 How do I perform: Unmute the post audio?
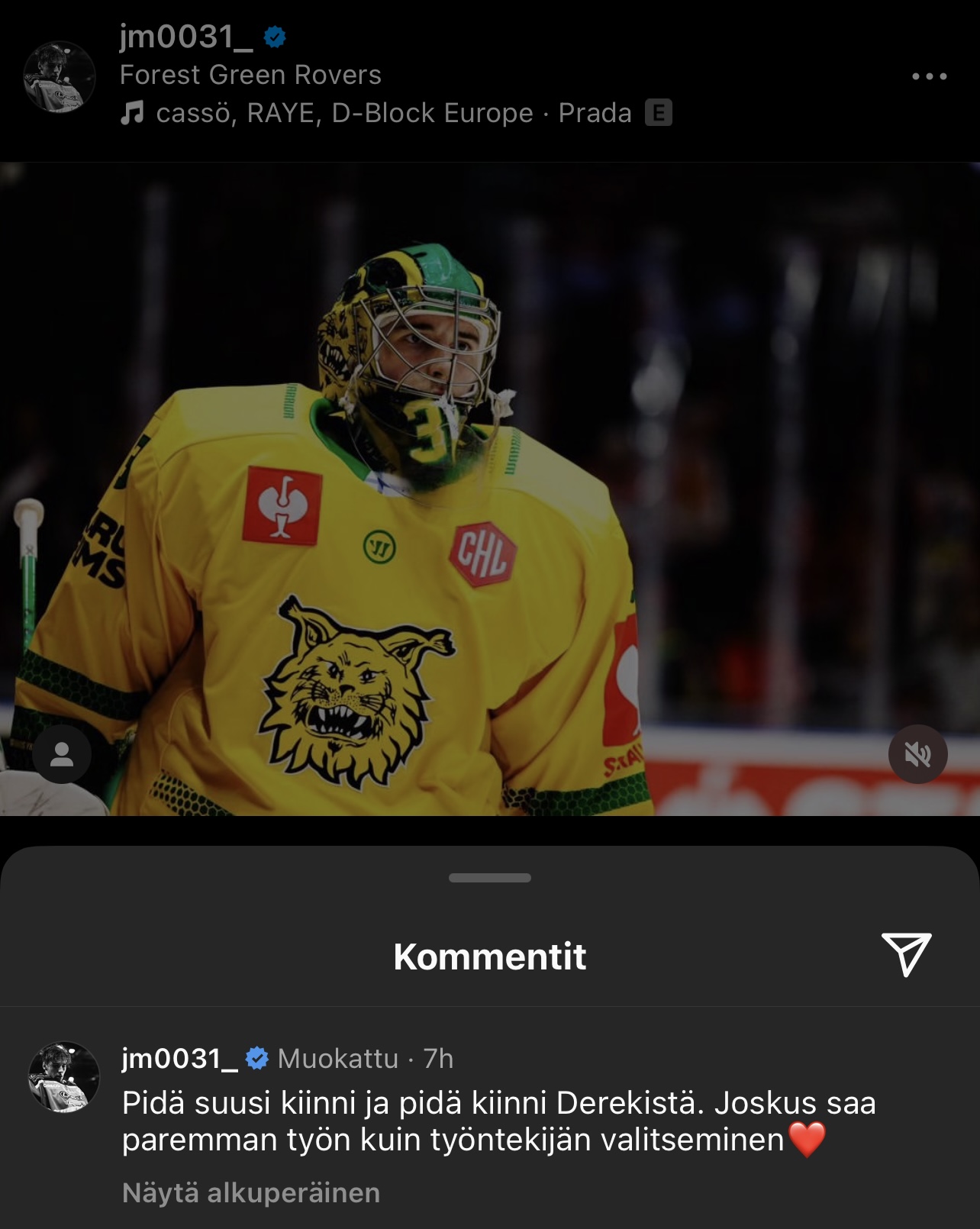917,754
